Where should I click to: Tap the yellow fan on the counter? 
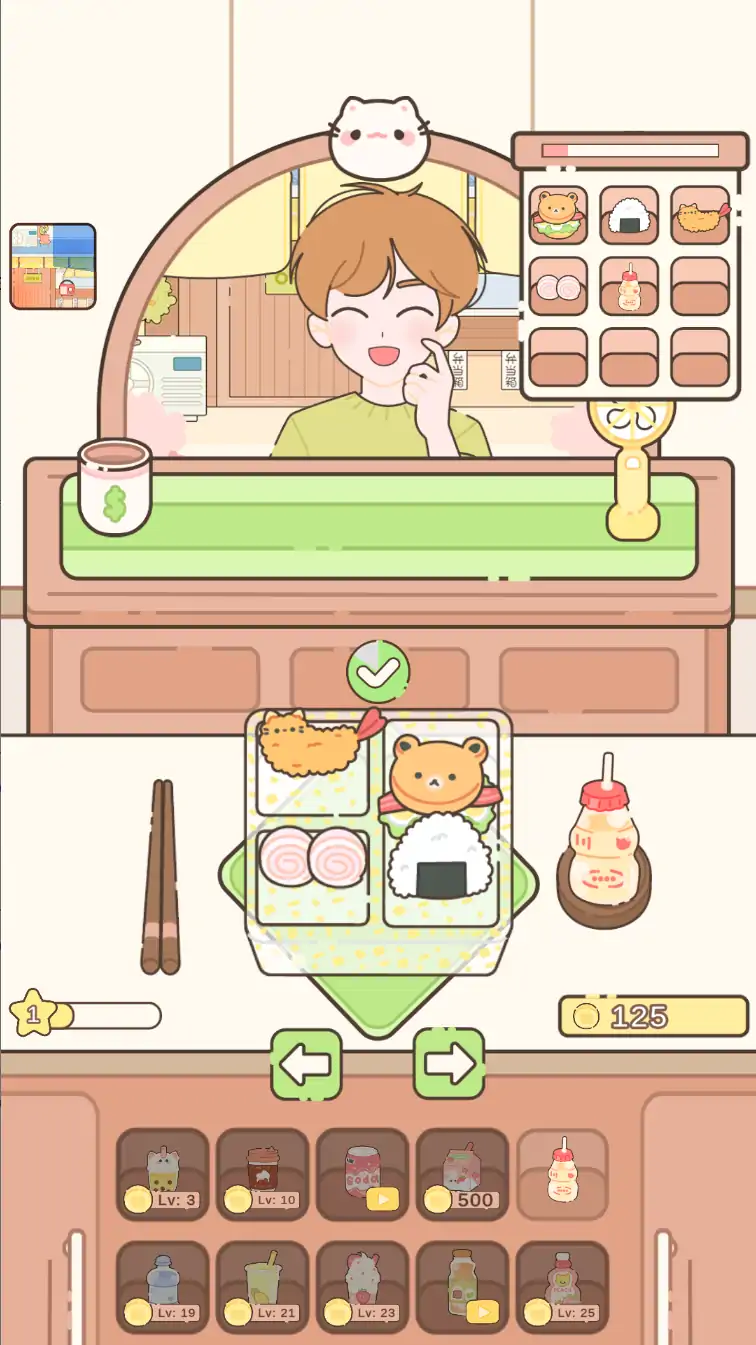tap(631, 460)
